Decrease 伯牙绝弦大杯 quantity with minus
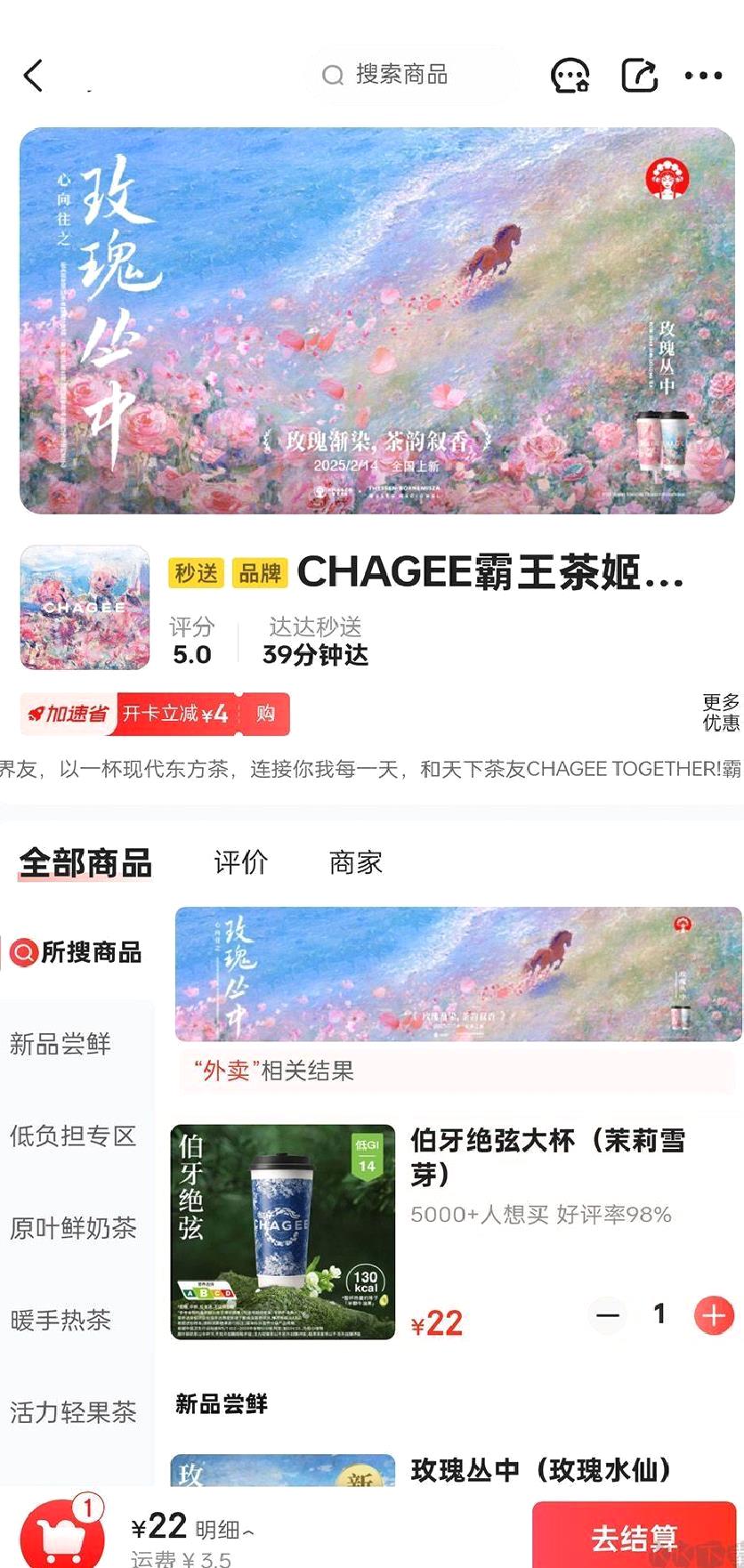Viewport: 744px width, 1568px height. [x=608, y=1314]
